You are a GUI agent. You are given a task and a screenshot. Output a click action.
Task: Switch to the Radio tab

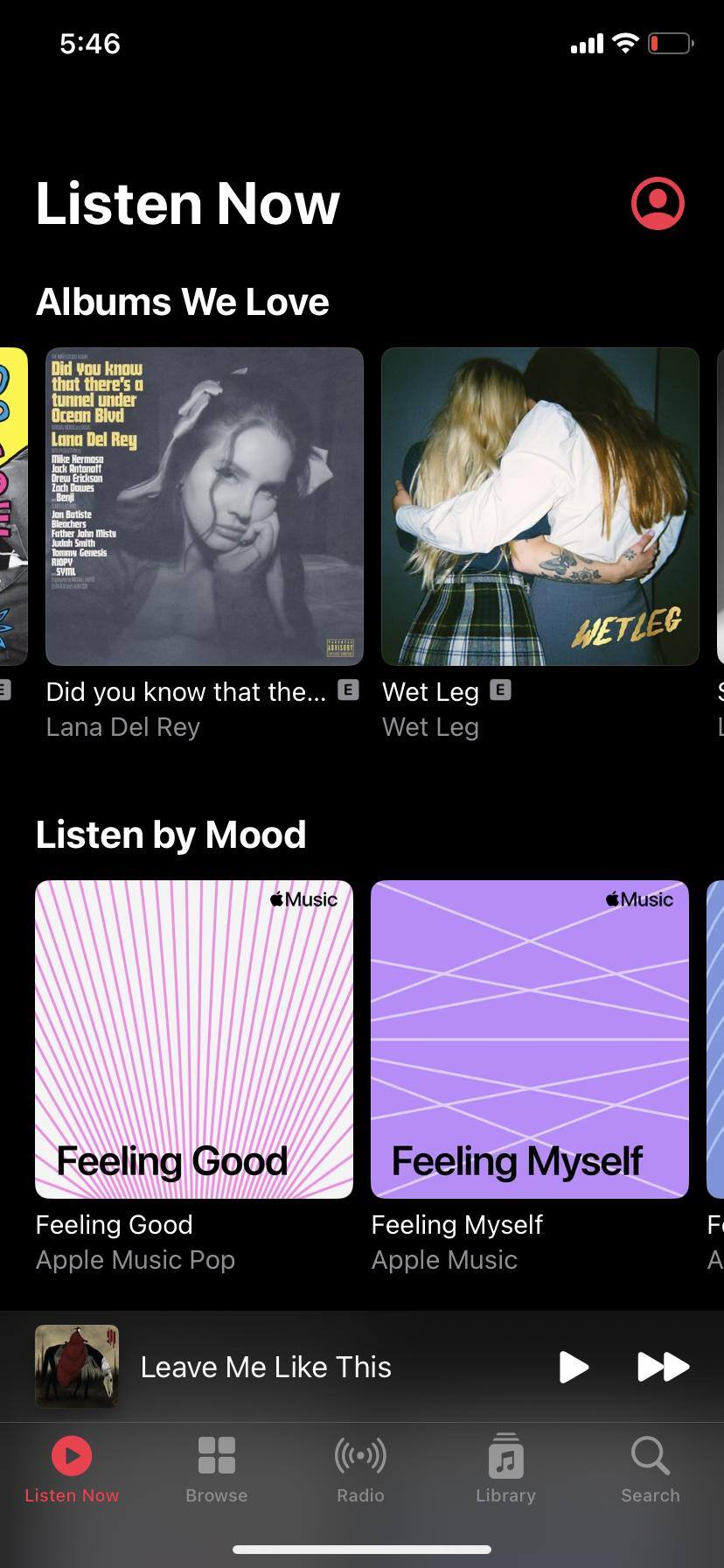(360, 1468)
